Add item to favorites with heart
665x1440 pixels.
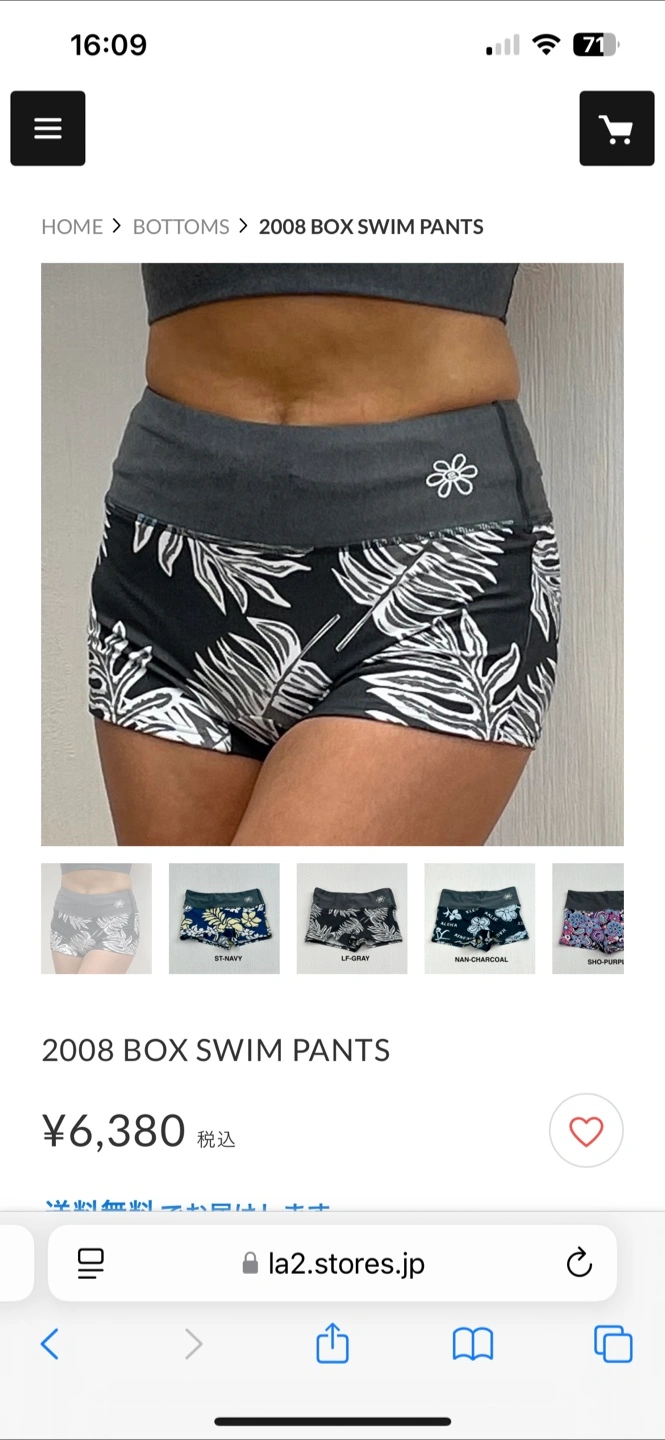(586, 1131)
